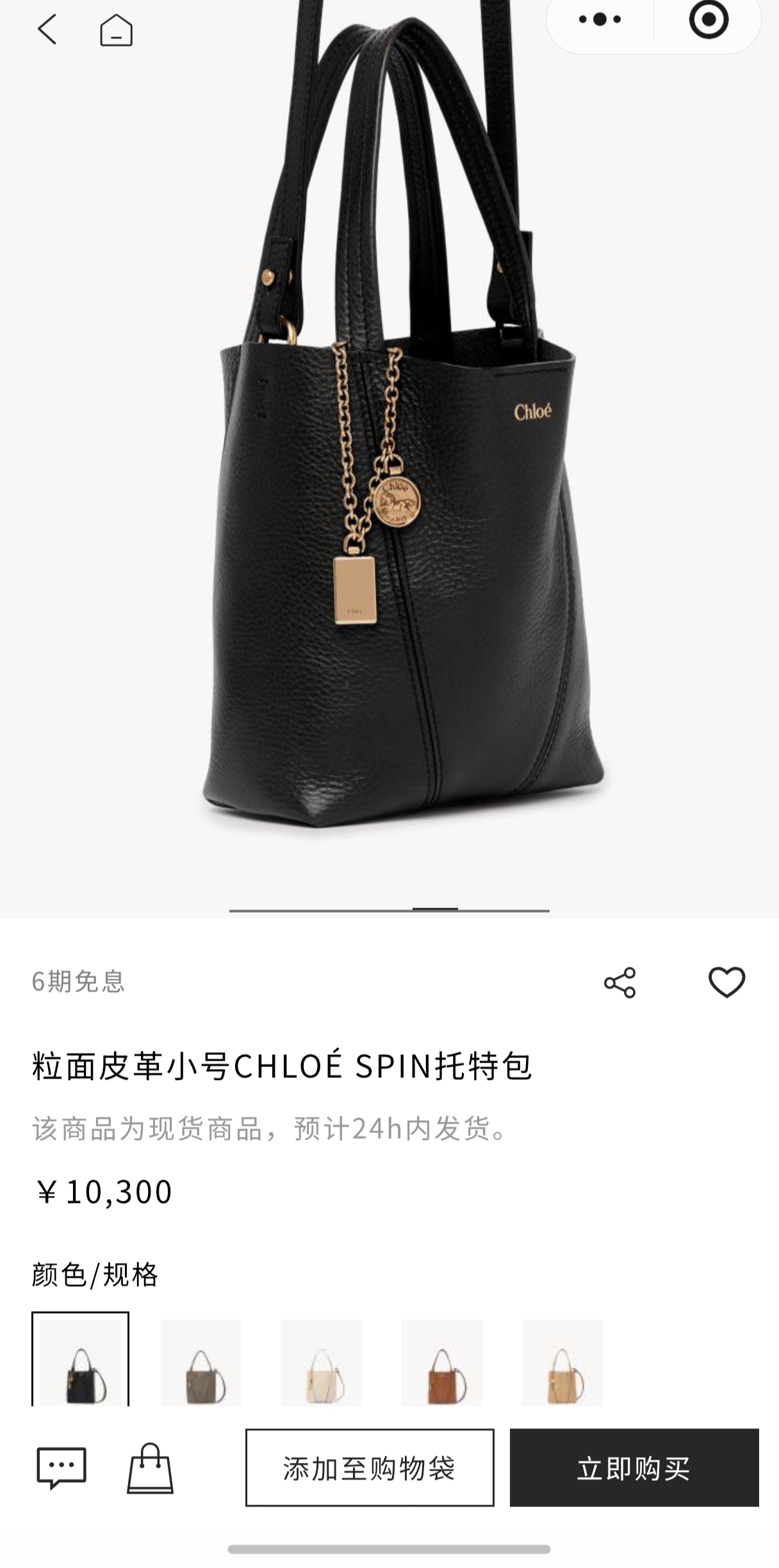Go back to the previous page
The width and height of the screenshot is (779, 1568).
tap(47, 29)
